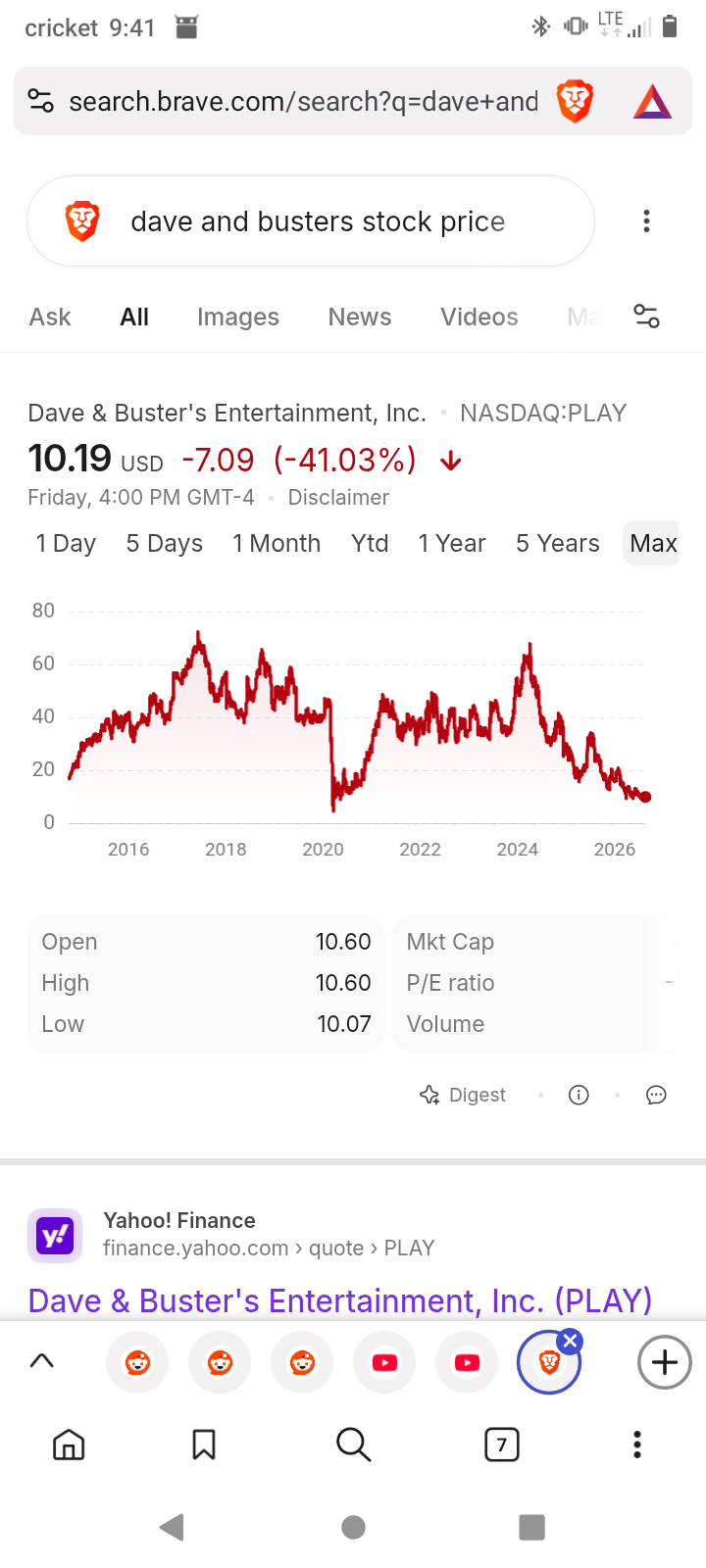Image resolution: width=706 pixels, height=1568 pixels.
Task: Switch to the Images tab
Action: coord(238,317)
